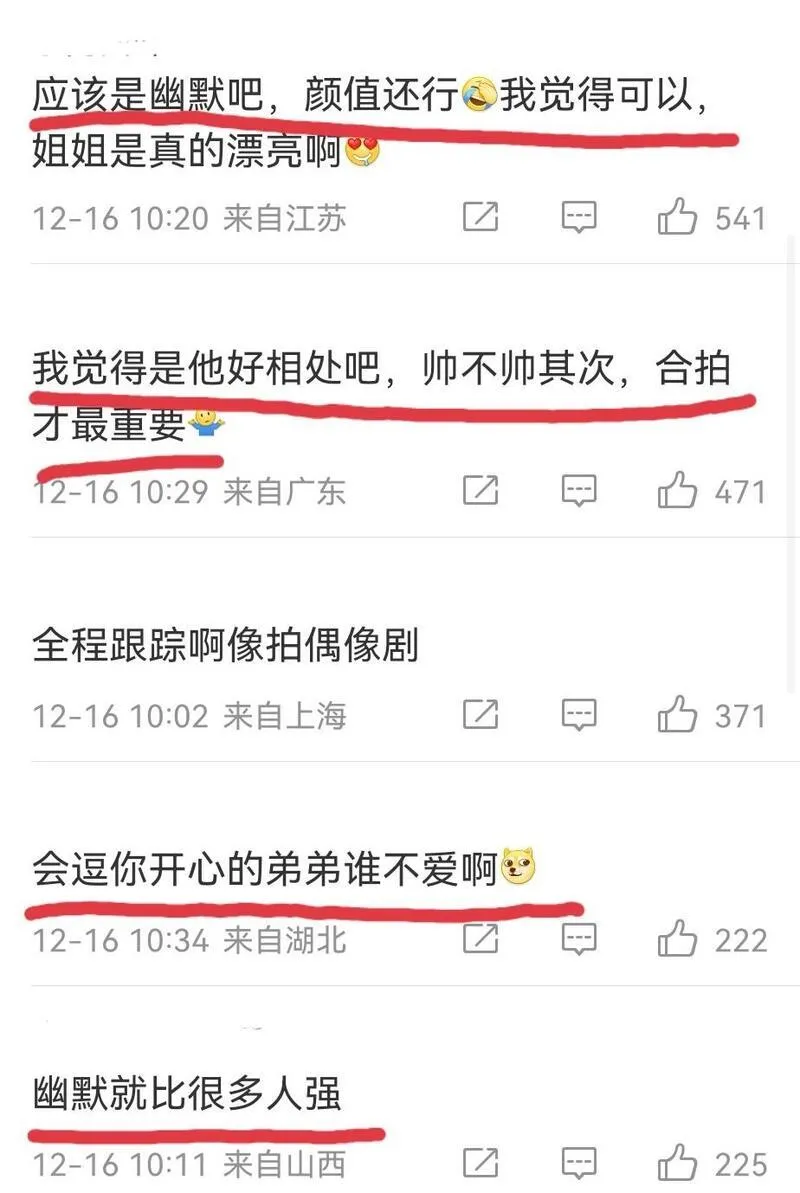Image resolution: width=800 pixels, height=1193 pixels.
Task: Like the 弟弟谁不爱 comment from 湖北
Action: coord(678,939)
